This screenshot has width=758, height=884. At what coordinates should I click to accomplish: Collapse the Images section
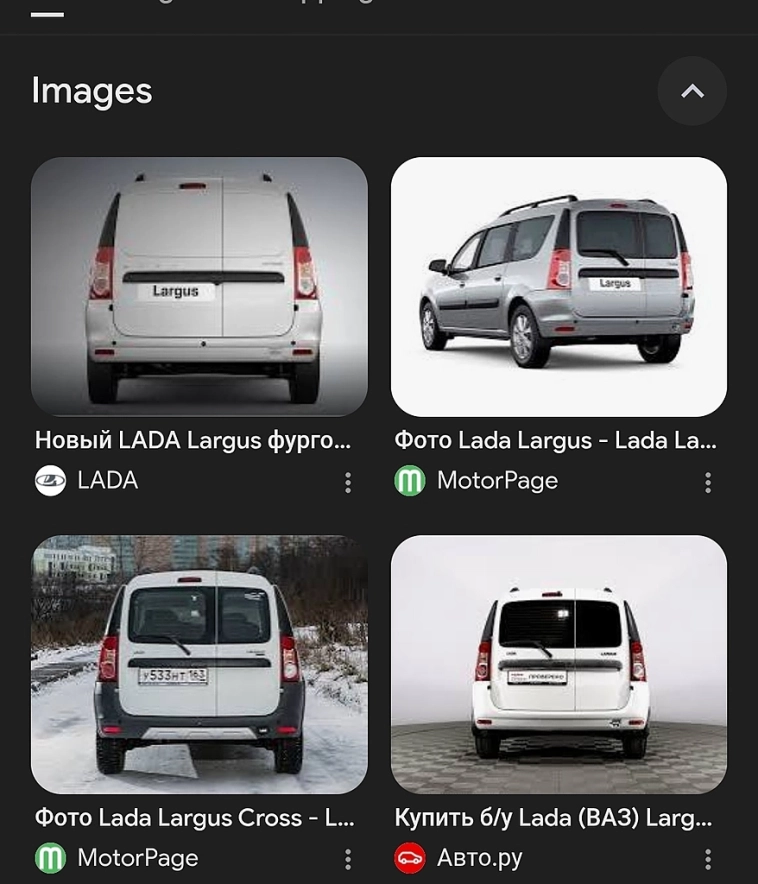(x=692, y=91)
